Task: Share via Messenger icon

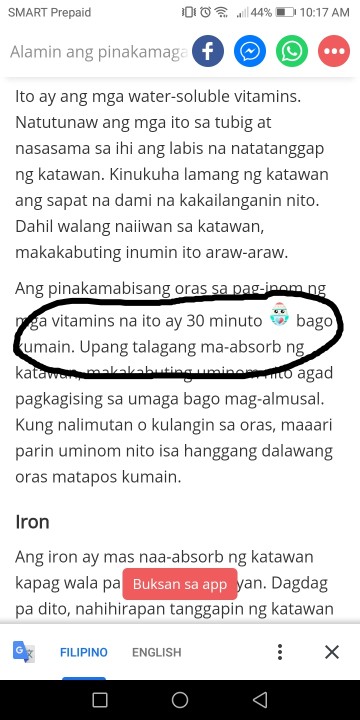Action: coord(250,51)
